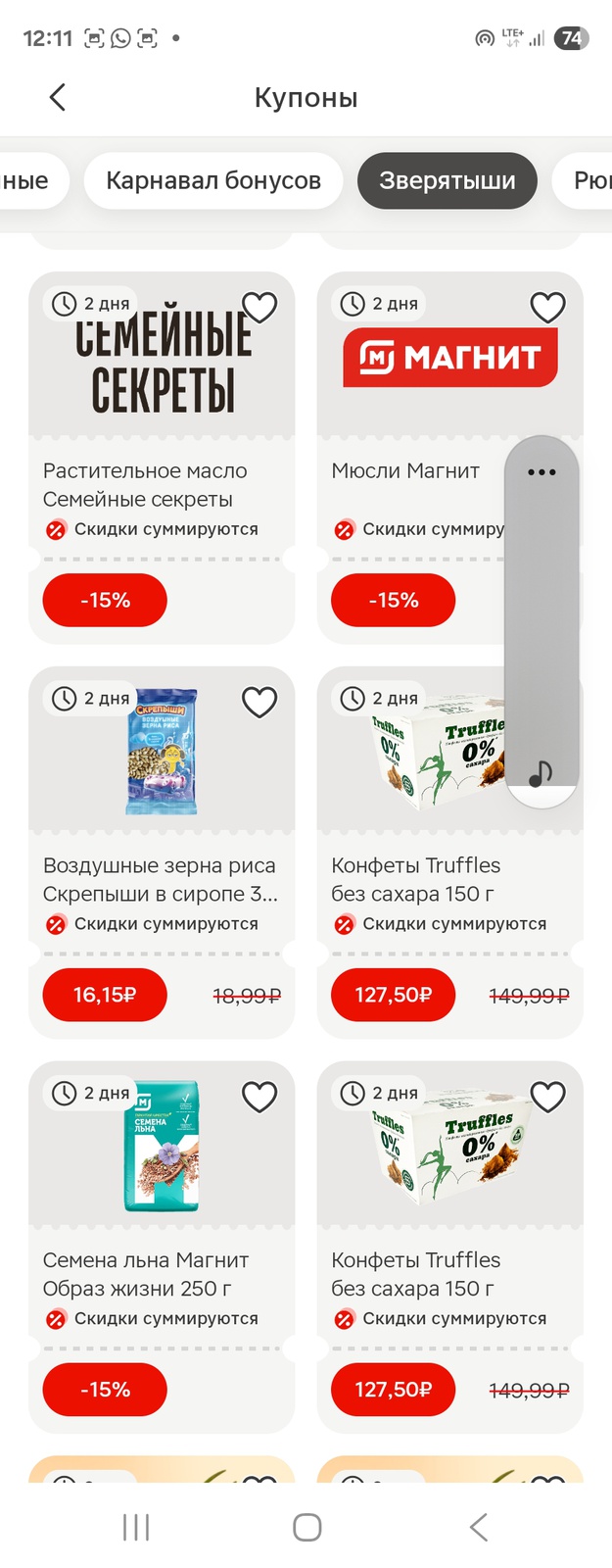Activate the -15% button on Семена льна
Screen dimensions: 612x1568
[105, 1389]
